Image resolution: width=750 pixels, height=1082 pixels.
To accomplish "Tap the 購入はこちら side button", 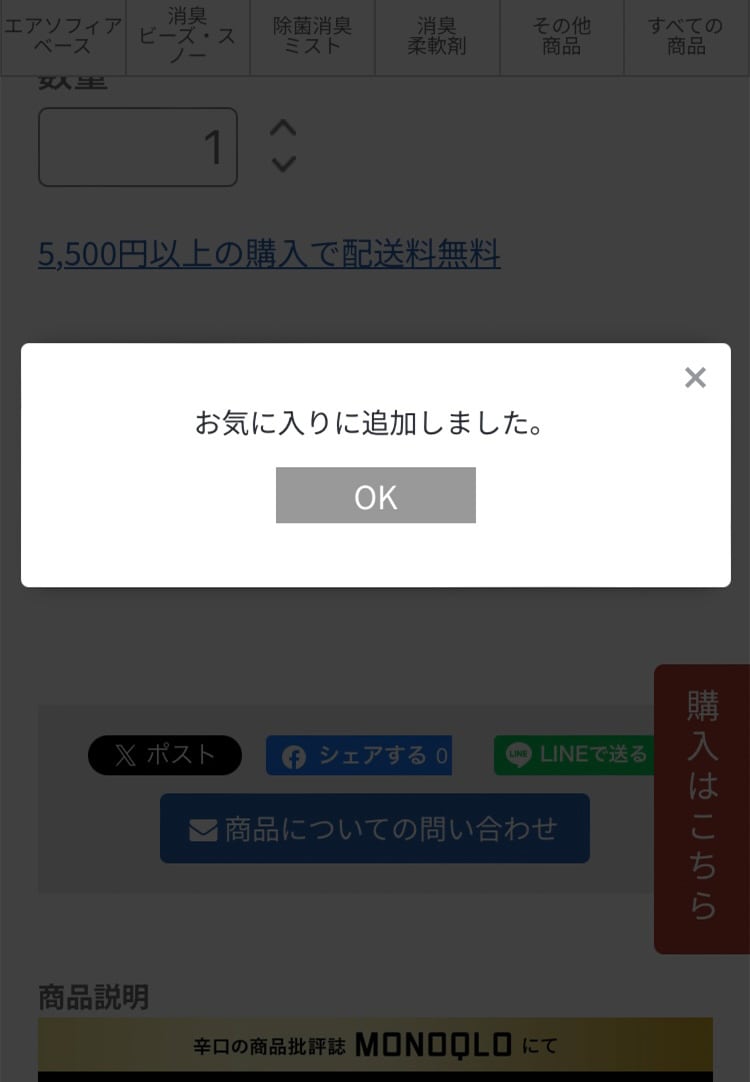I will click(x=702, y=808).
